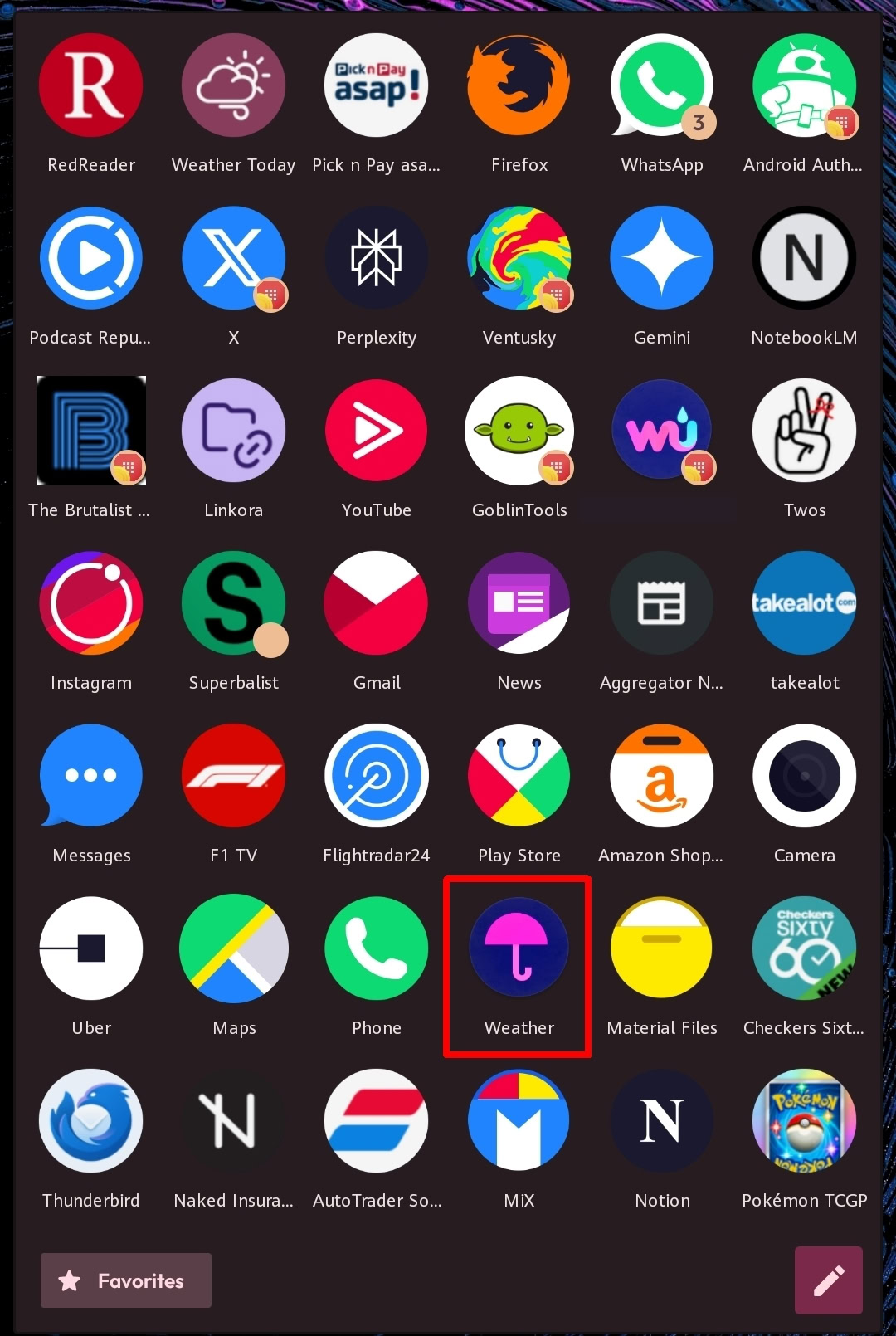Open NotebookLM
Viewport: 896px width, 1336px height.
coord(804,258)
